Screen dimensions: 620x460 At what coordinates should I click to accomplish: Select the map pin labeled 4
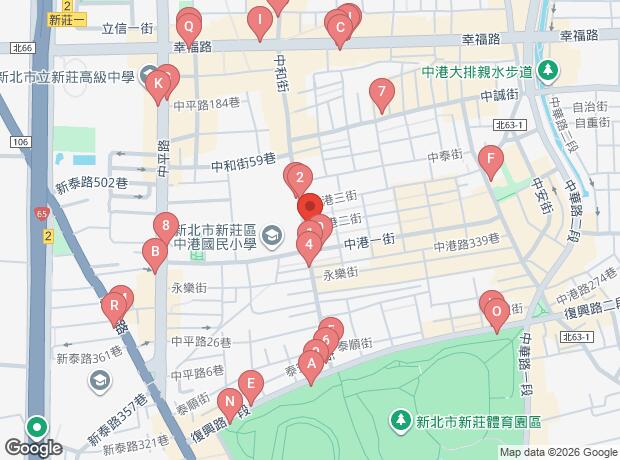(310, 243)
